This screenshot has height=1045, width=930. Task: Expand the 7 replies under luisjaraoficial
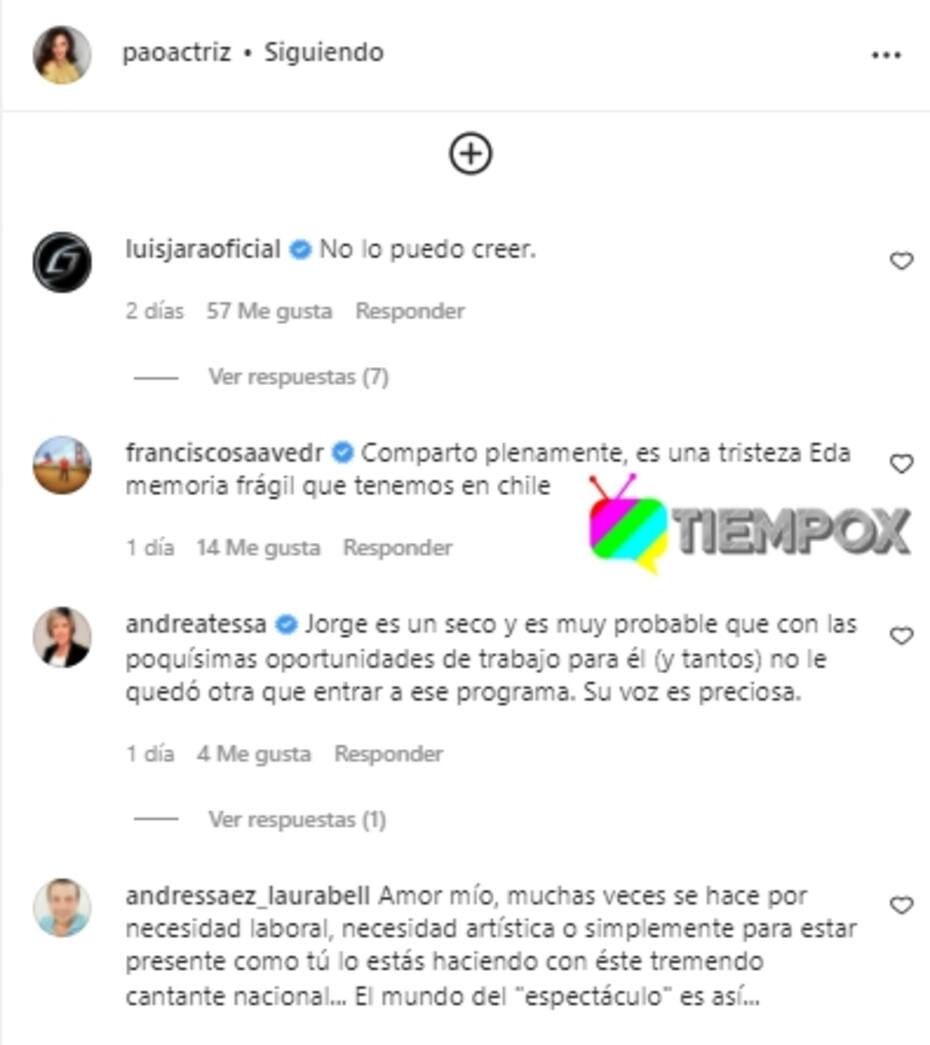(x=298, y=377)
